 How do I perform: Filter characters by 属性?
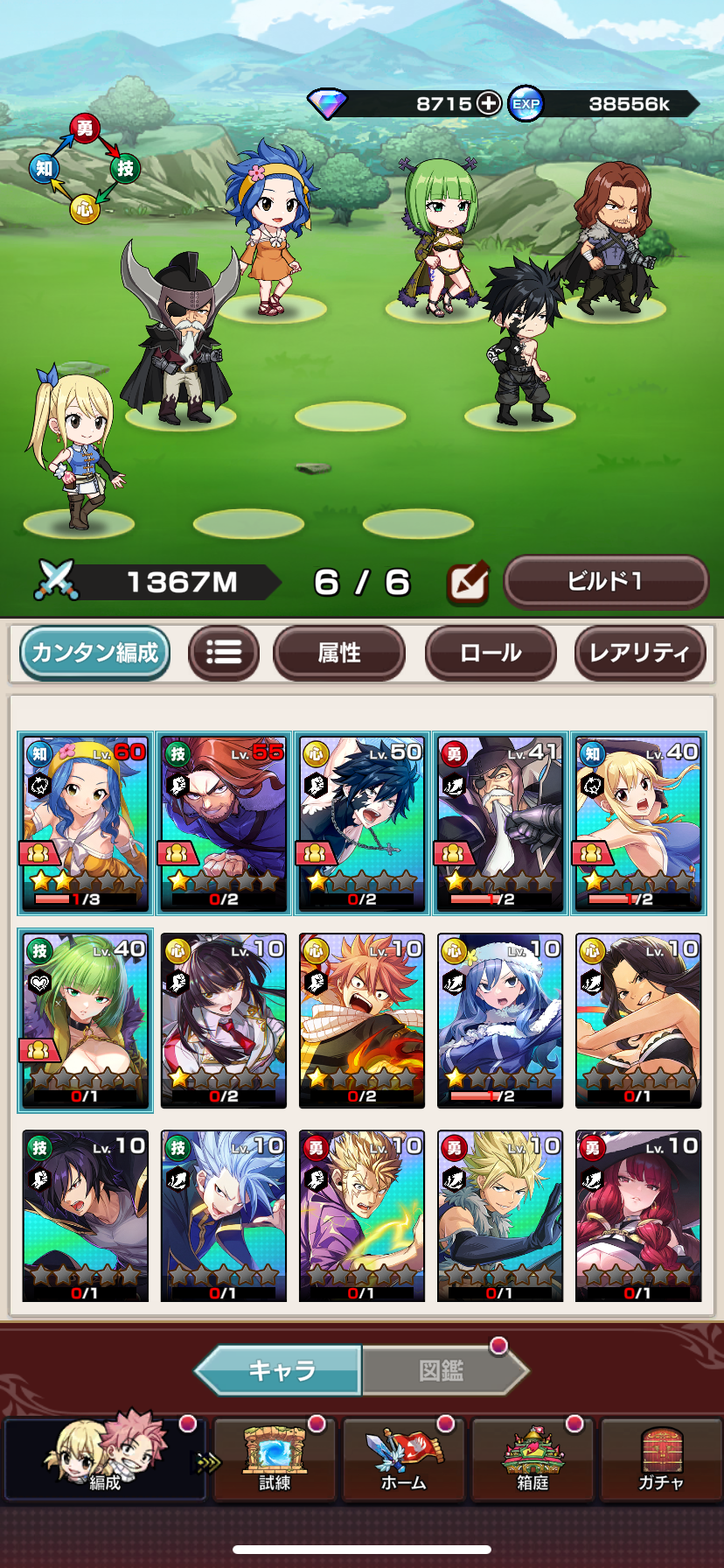pyautogui.click(x=339, y=653)
